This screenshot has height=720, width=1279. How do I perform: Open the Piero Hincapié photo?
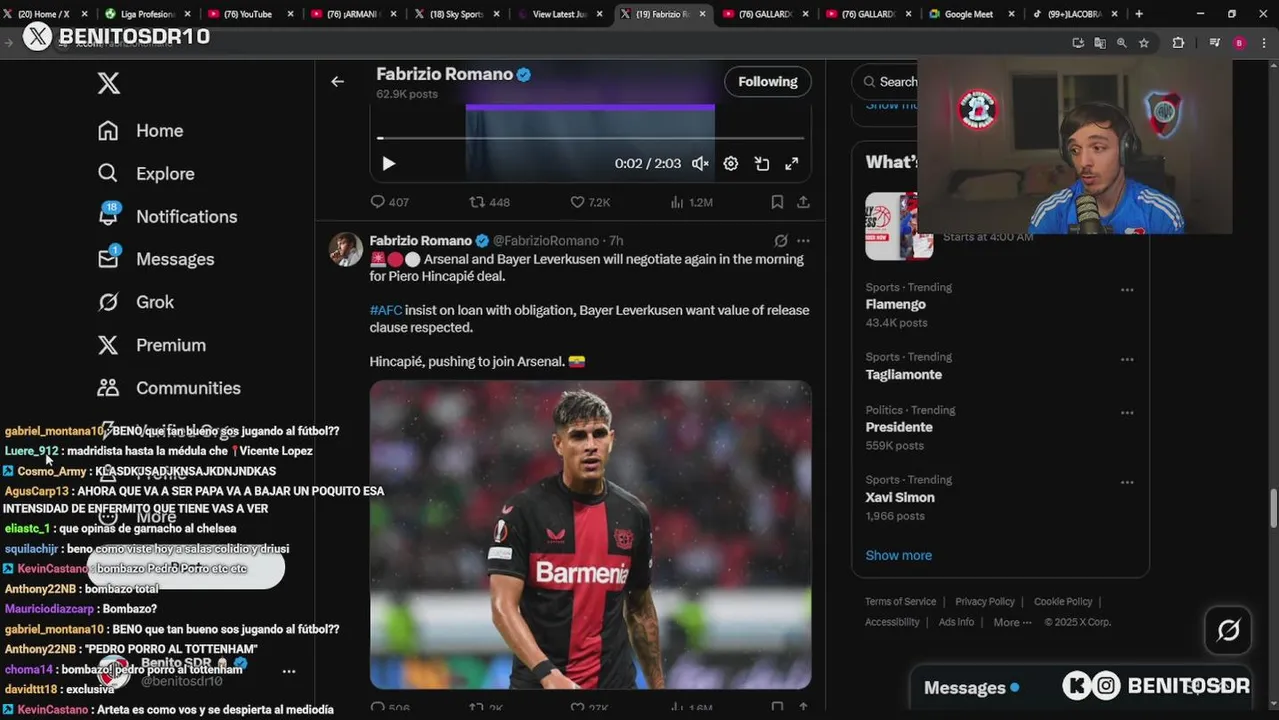point(590,534)
